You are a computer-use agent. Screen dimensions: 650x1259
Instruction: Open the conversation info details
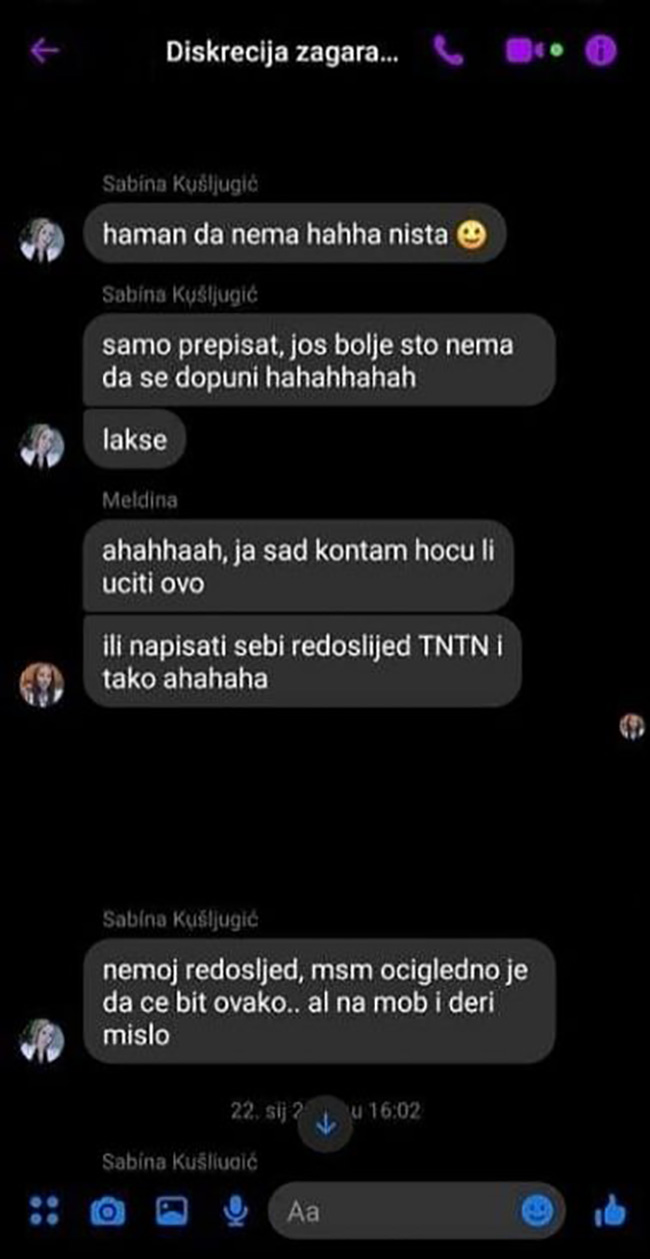pos(601,52)
